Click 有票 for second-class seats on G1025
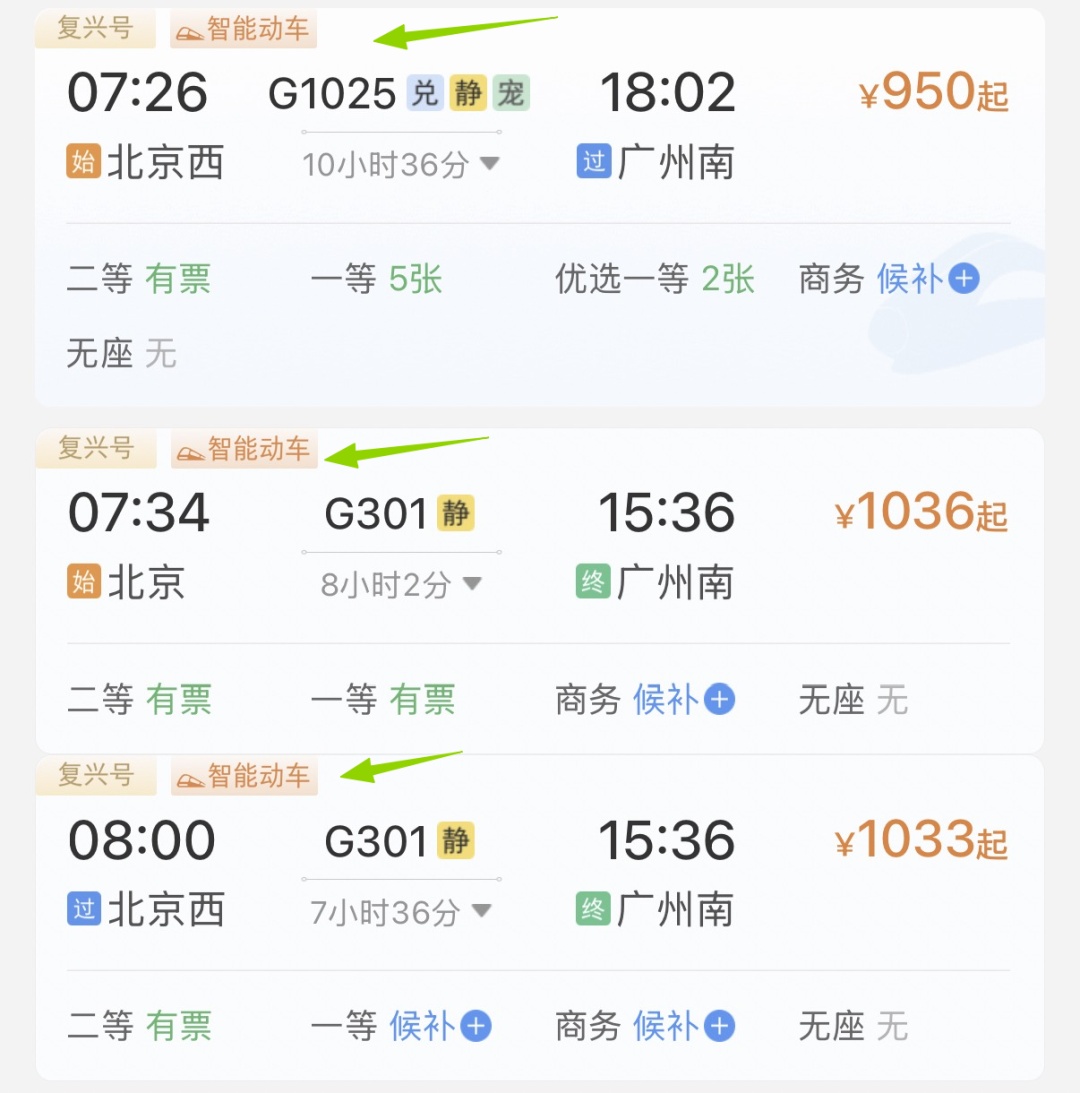Screen dimensions: 1080x1093 (x=178, y=280)
